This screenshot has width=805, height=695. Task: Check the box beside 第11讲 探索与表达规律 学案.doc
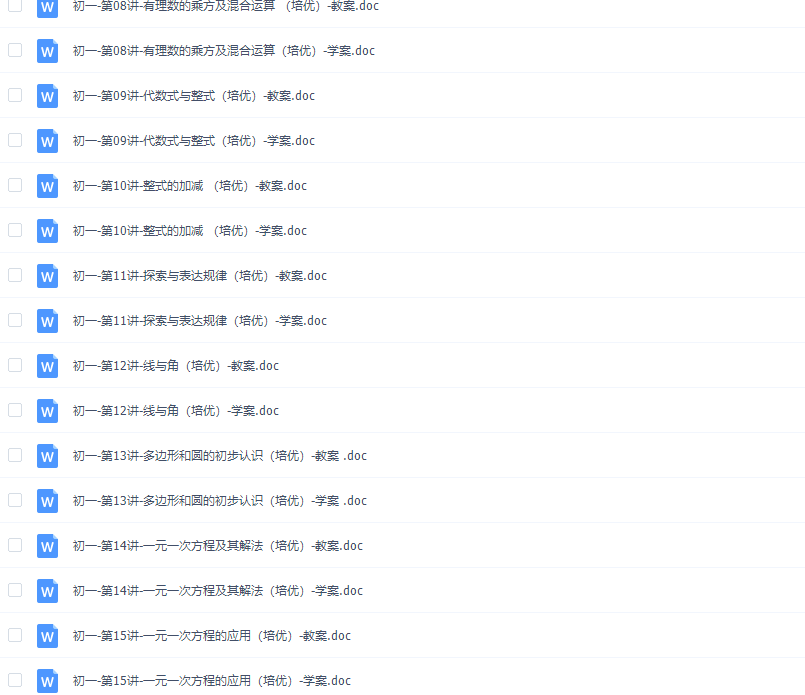click(15, 320)
